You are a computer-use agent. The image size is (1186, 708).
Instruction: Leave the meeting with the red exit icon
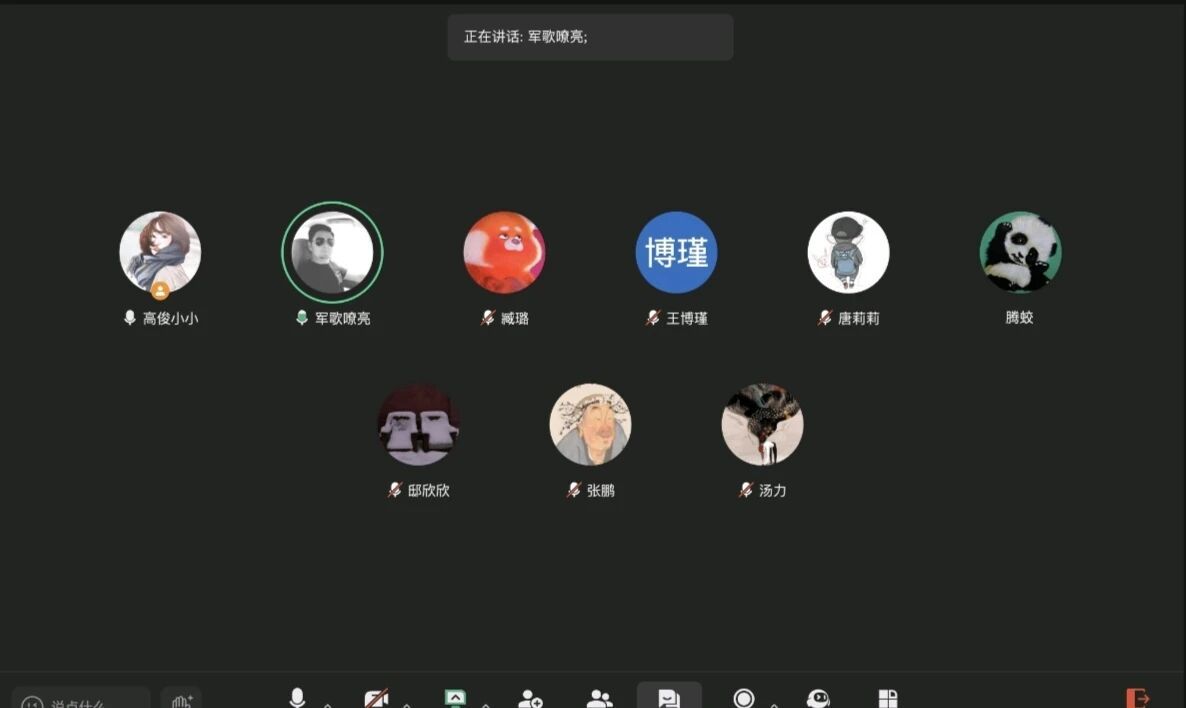(1137, 698)
